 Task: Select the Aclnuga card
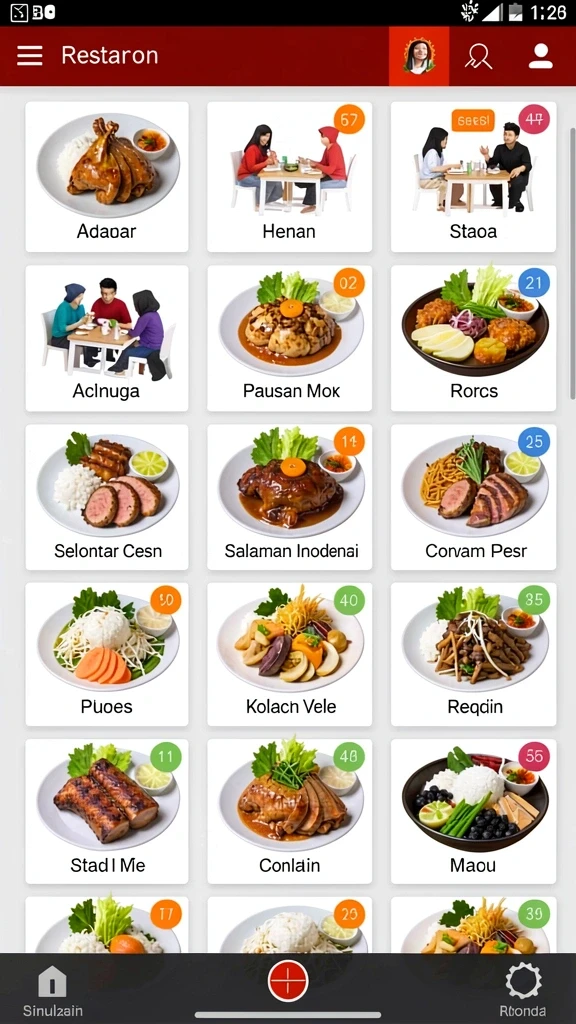[107, 338]
